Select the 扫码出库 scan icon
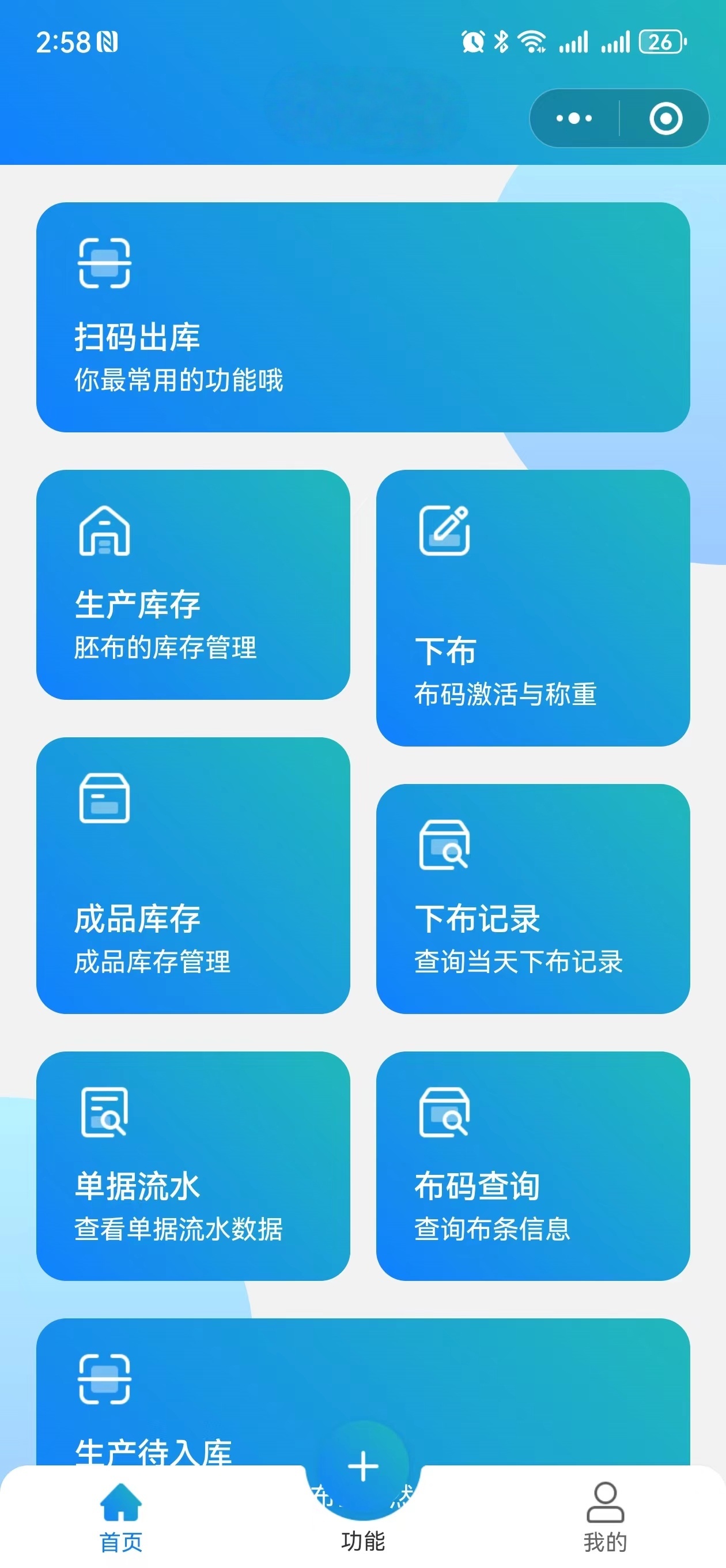This screenshot has width=726, height=1568. (105, 263)
